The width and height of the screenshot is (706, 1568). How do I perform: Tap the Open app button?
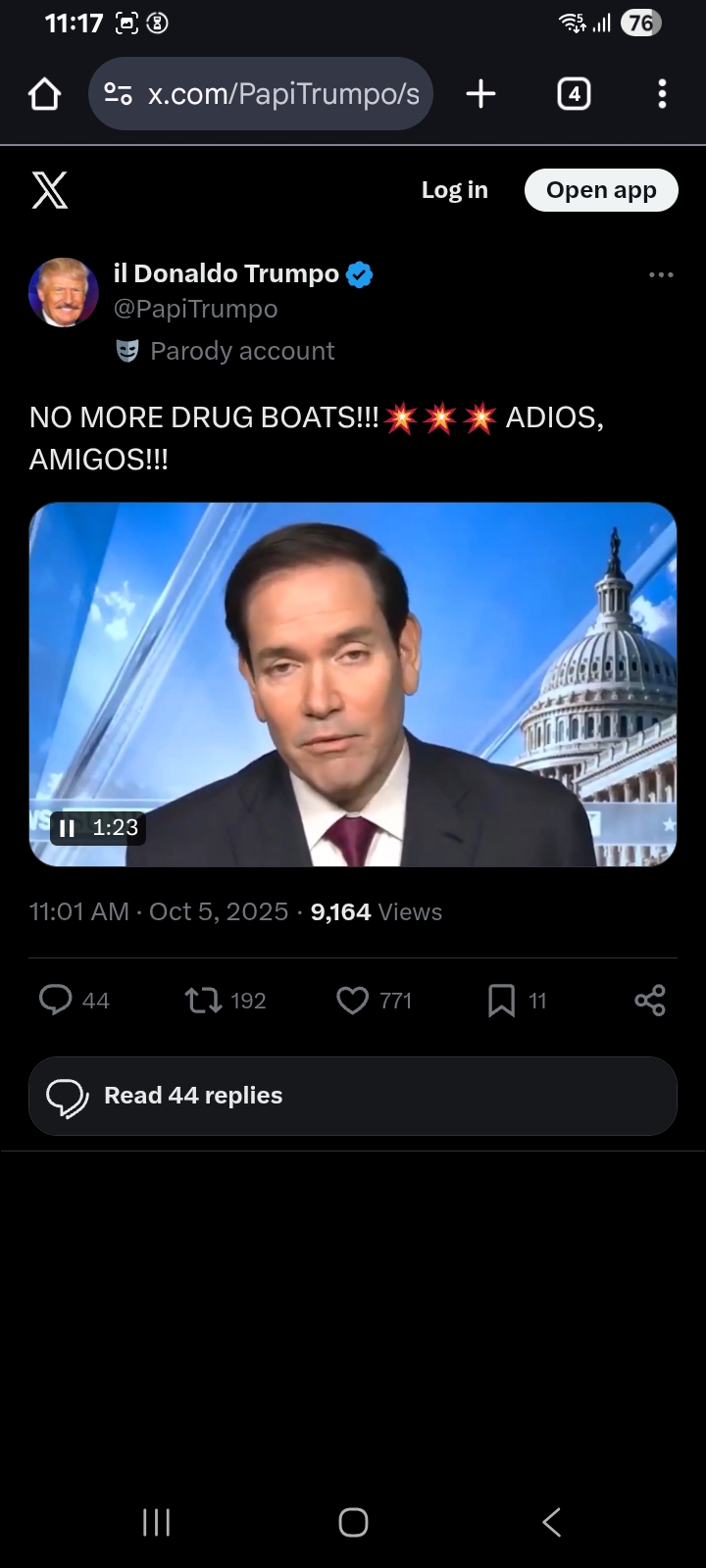point(601,190)
